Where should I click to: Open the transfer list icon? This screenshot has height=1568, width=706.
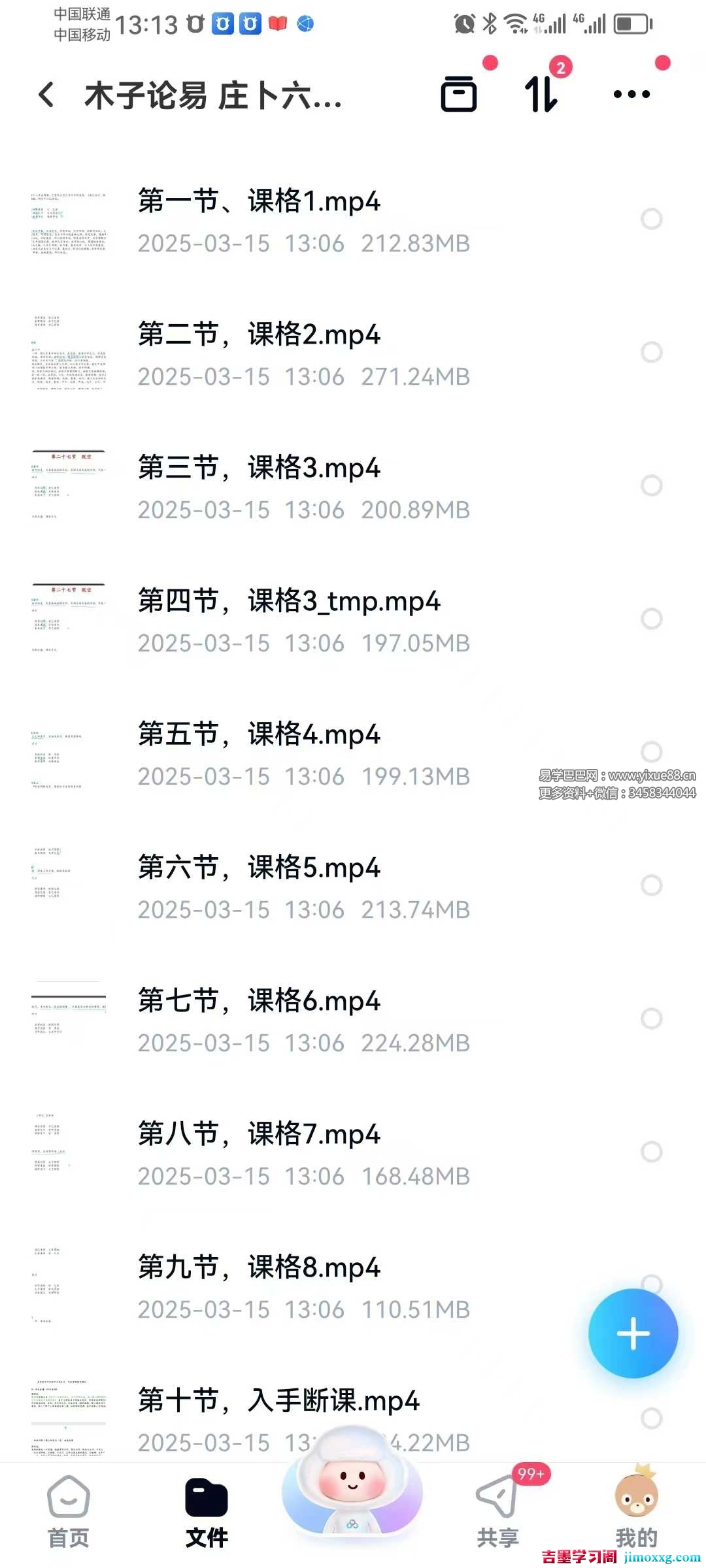(x=541, y=94)
